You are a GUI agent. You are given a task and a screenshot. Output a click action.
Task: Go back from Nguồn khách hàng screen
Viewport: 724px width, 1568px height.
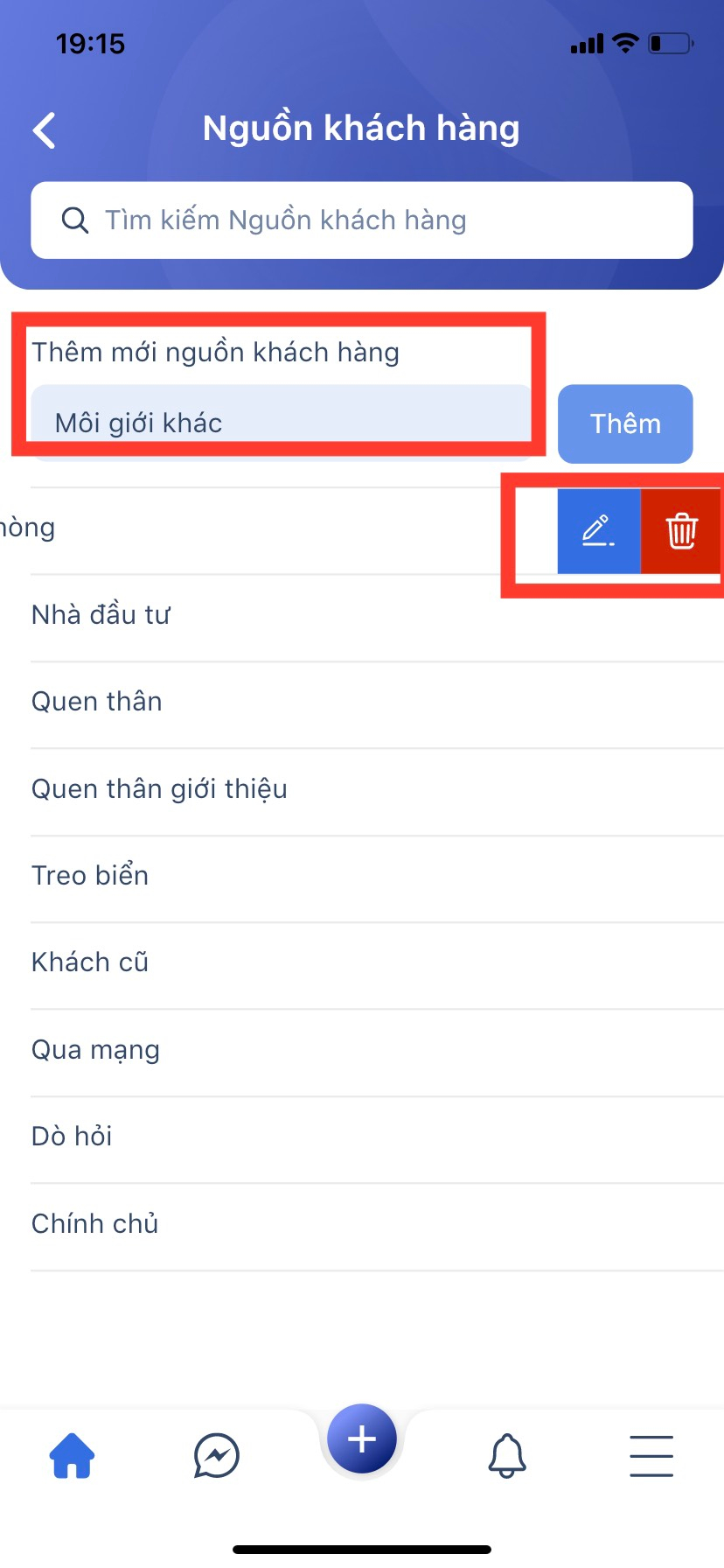44,130
